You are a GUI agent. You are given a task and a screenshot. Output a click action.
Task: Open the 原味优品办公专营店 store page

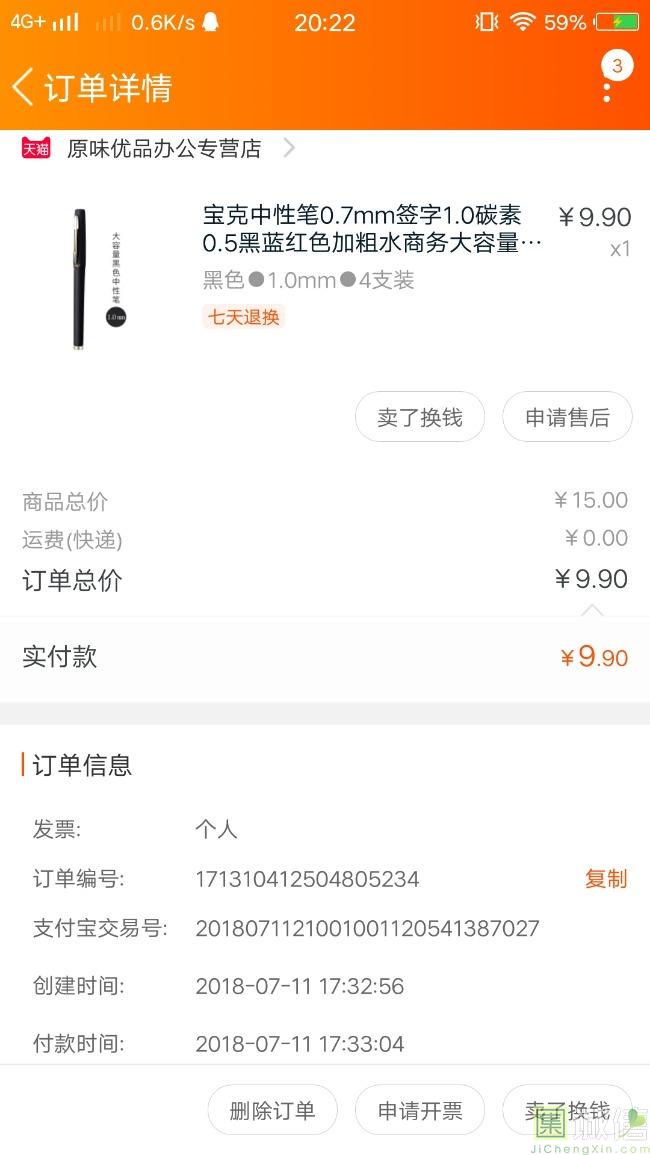click(x=165, y=149)
